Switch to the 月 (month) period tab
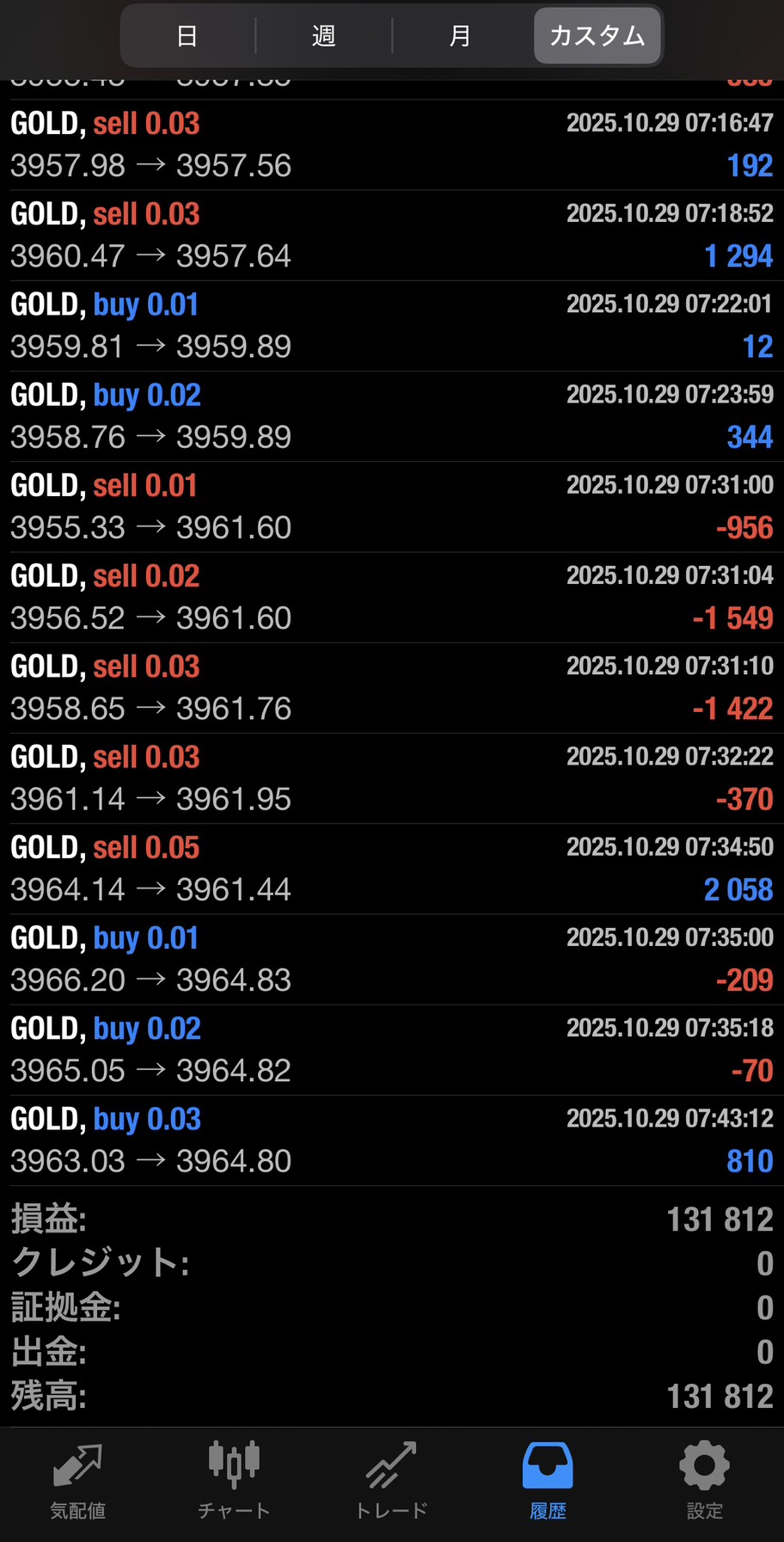 coord(460,36)
